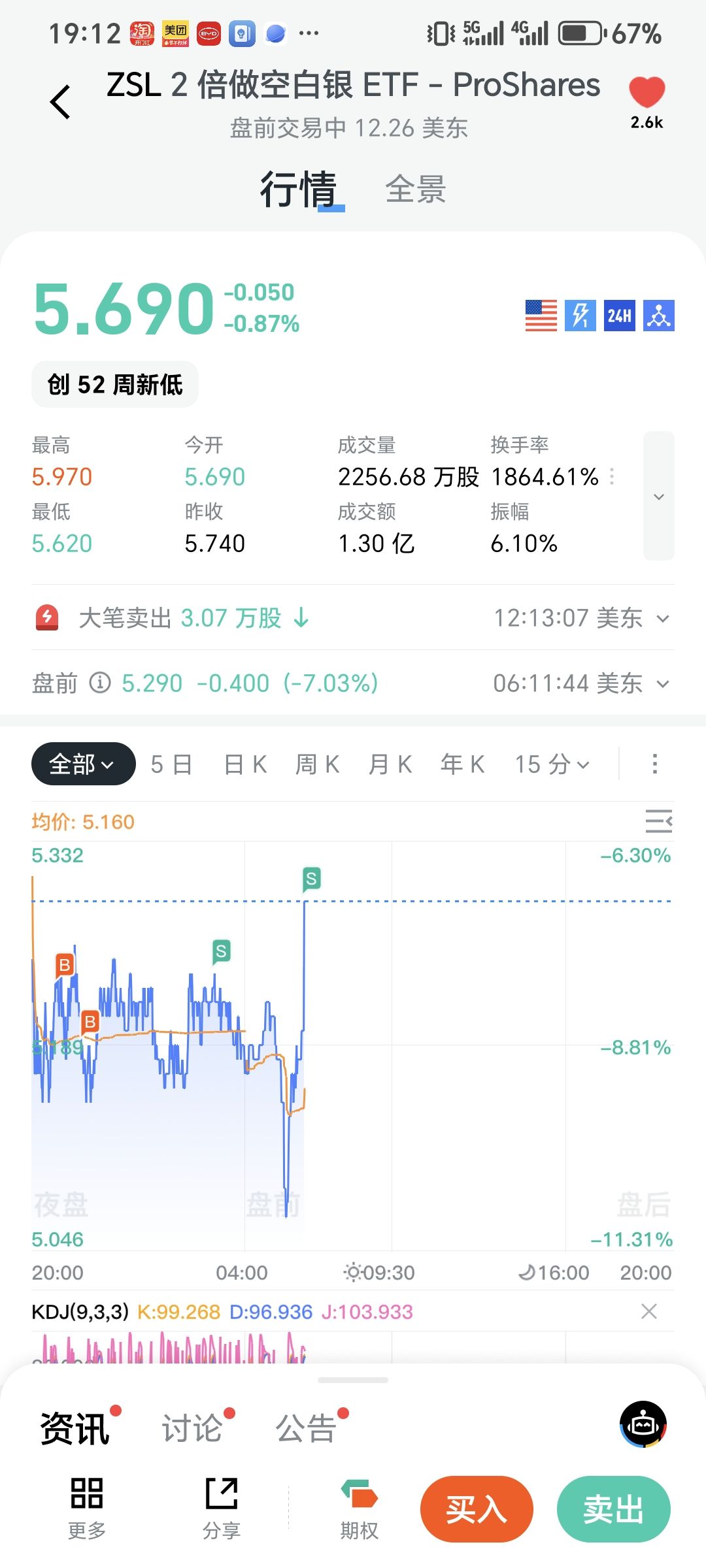The height and width of the screenshot is (1568, 706).
Task: Open the 24H trading icon
Action: (x=619, y=316)
